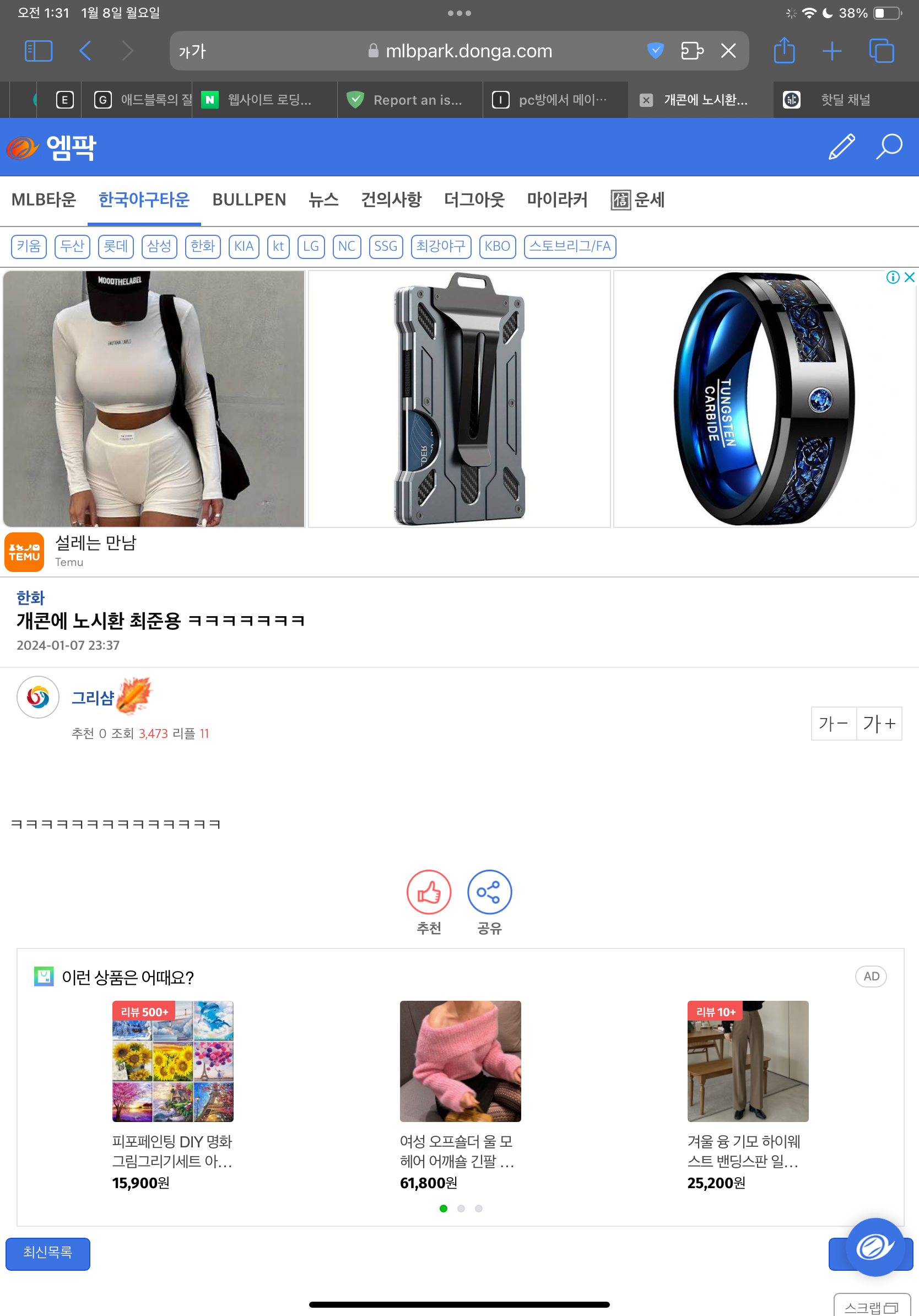Go back to the 최신목록 list
The width and height of the screenshot is (919, 1316).
(x=47, y=1253)
